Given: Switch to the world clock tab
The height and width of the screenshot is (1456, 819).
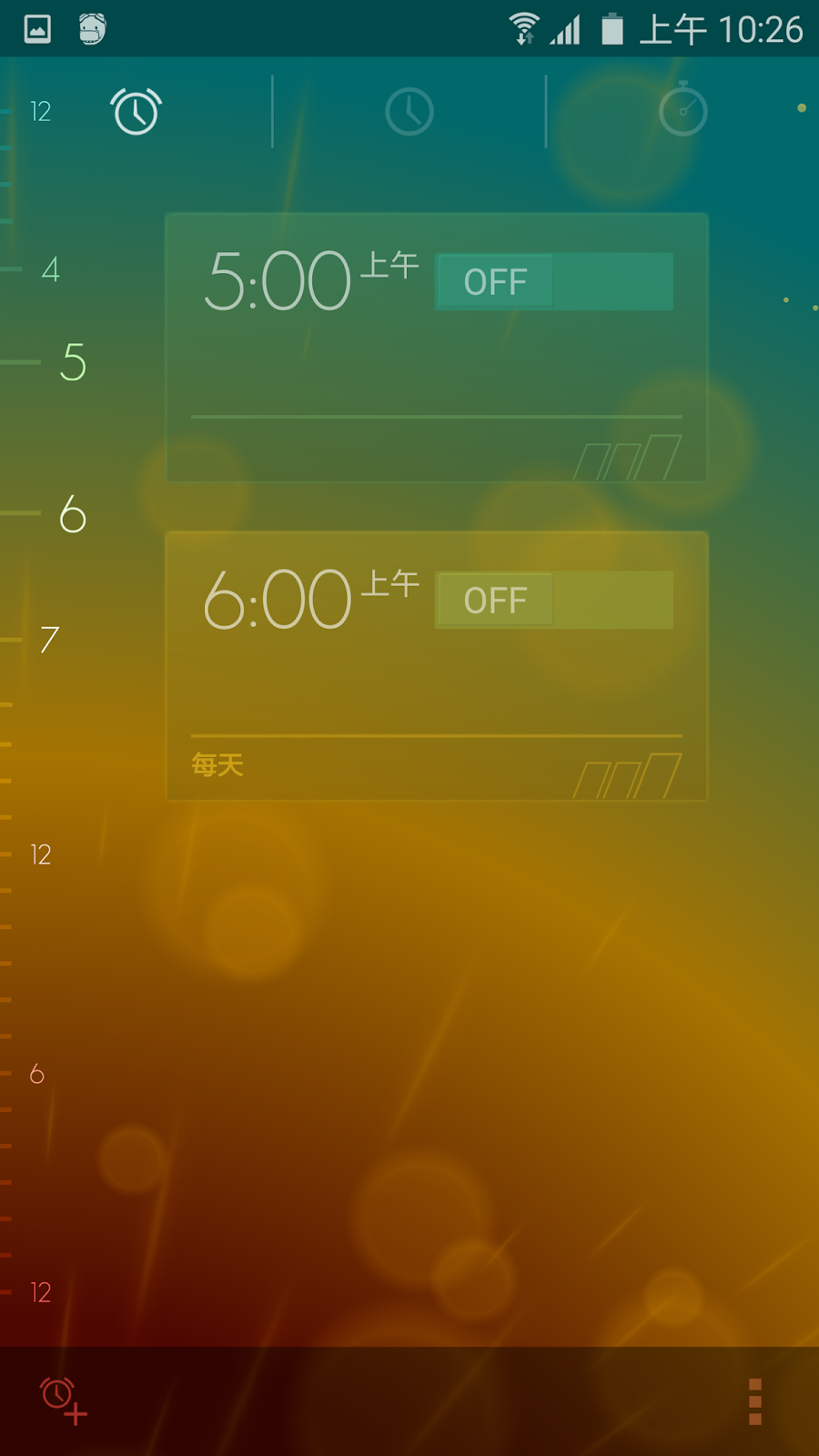Looking at the screenshot, I should (409, 112).
